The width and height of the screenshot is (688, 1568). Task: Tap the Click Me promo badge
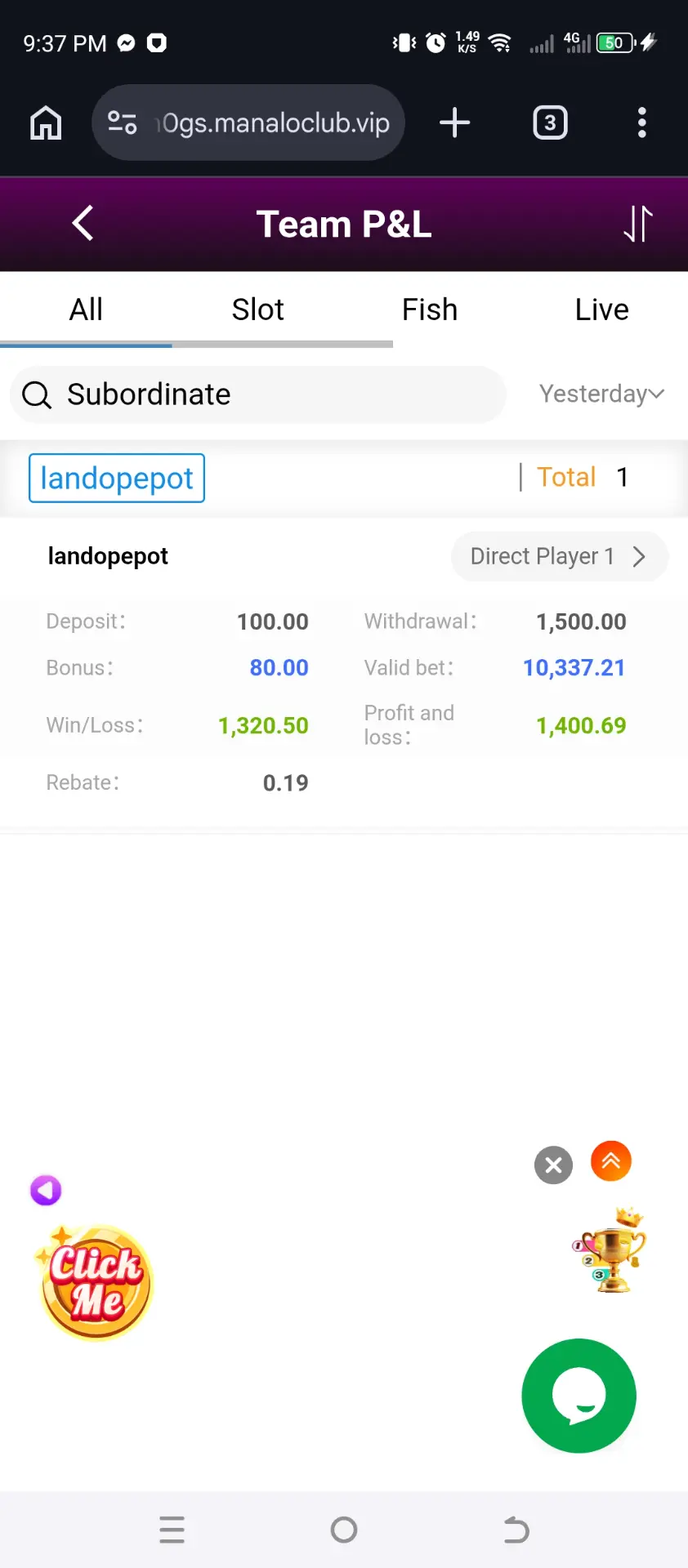pos(96,1282)
